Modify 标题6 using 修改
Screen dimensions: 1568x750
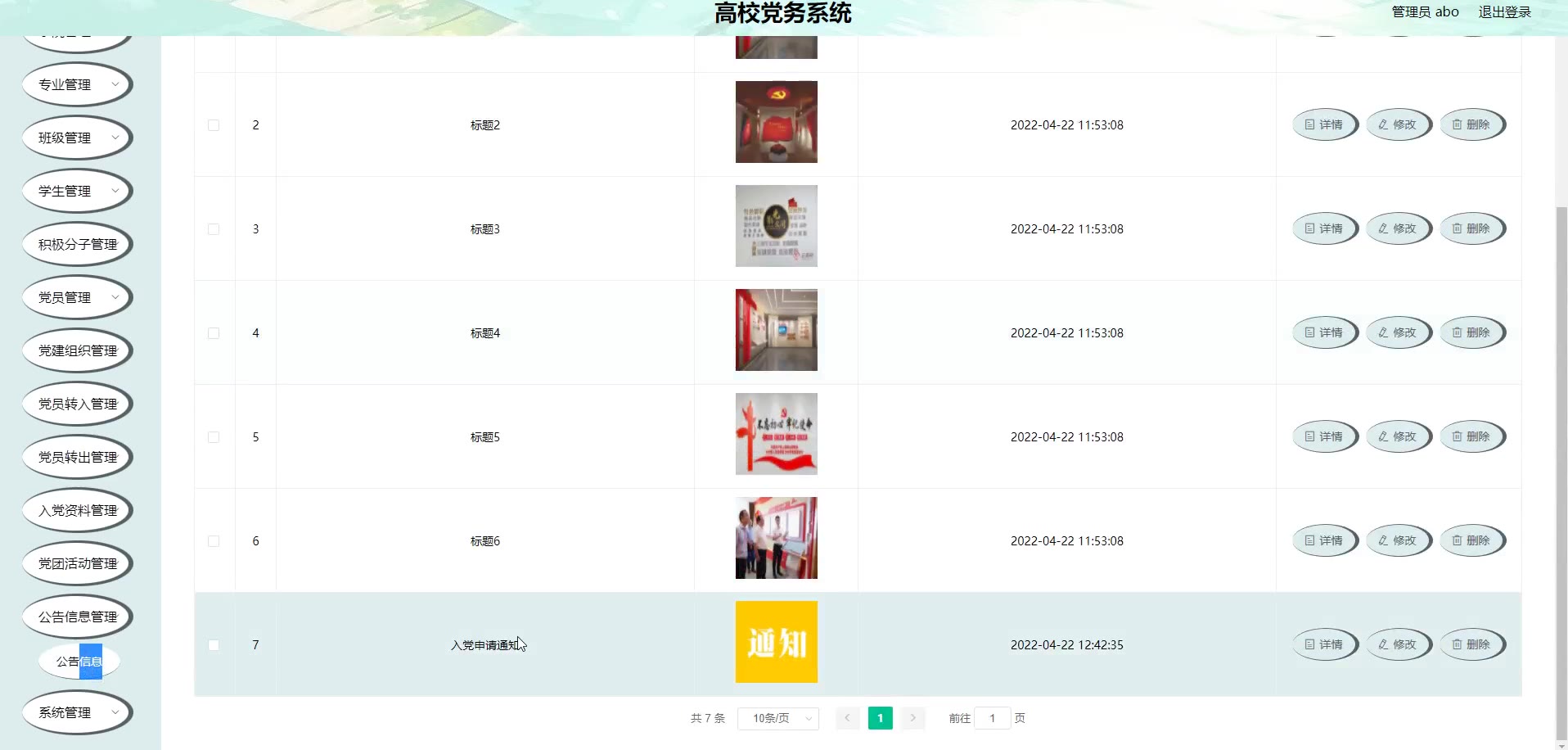1398,540
